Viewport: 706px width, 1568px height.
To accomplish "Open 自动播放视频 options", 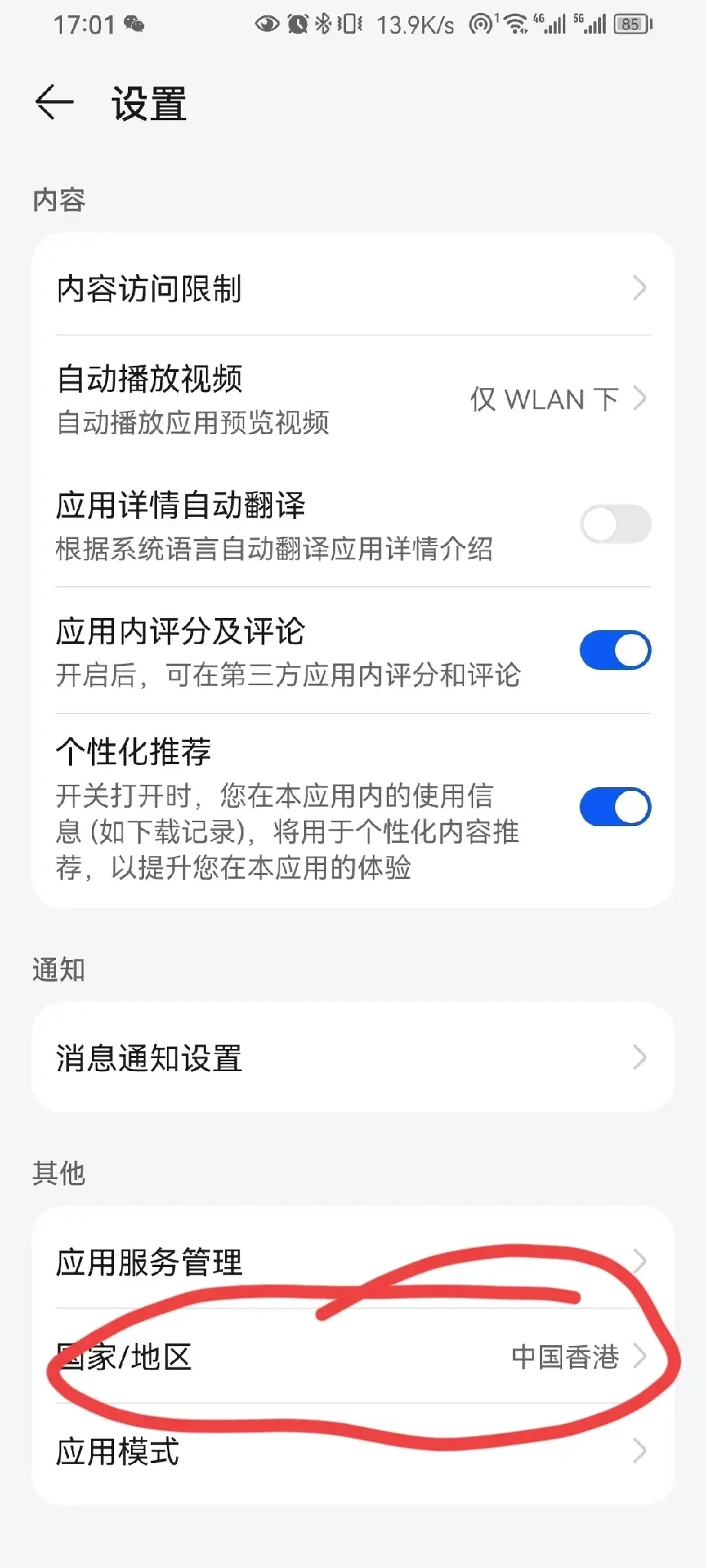I will pyautogui.click(x=352, y=399).
